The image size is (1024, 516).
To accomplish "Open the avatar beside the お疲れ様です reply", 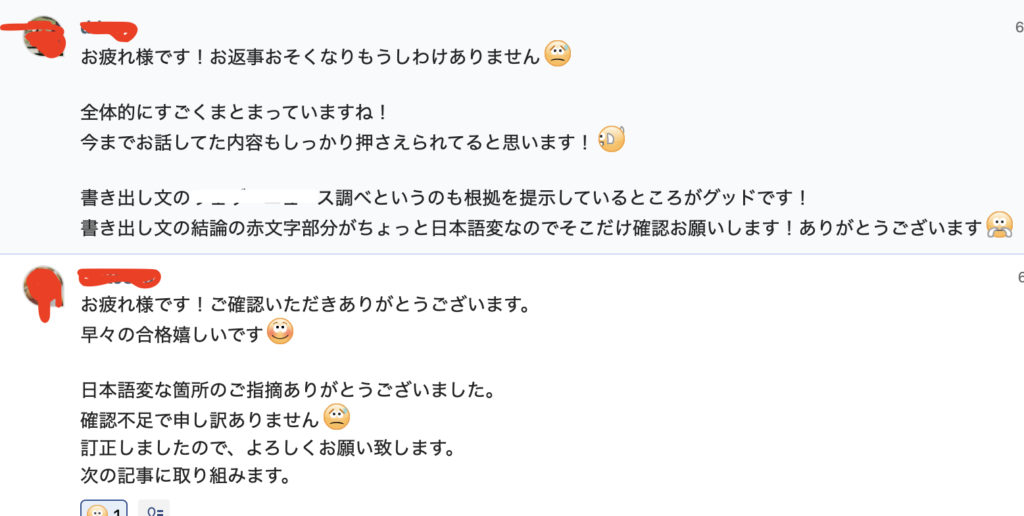I will pos(45,288).
